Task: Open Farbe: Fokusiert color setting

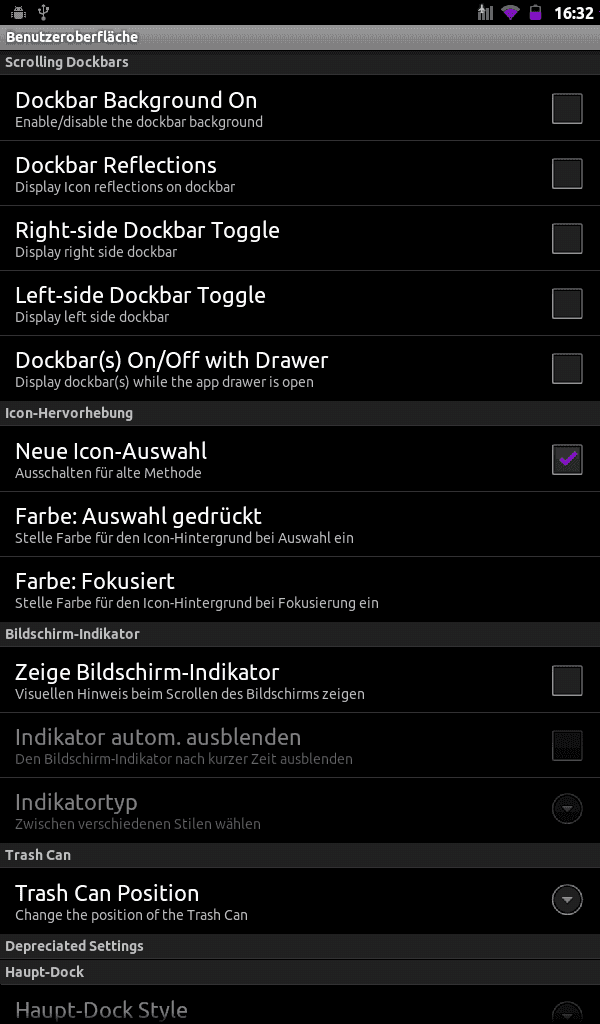Action: pyautogui.click(x=300, y=589)
